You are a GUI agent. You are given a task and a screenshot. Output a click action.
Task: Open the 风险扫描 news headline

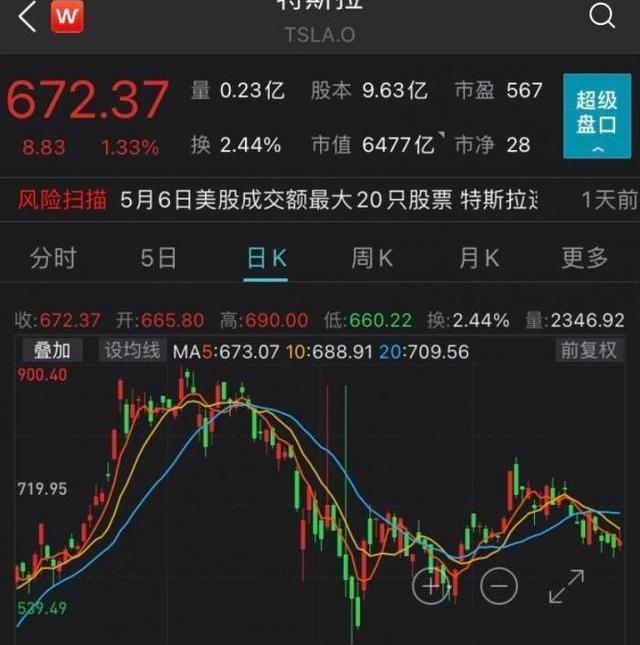[328, 199]
